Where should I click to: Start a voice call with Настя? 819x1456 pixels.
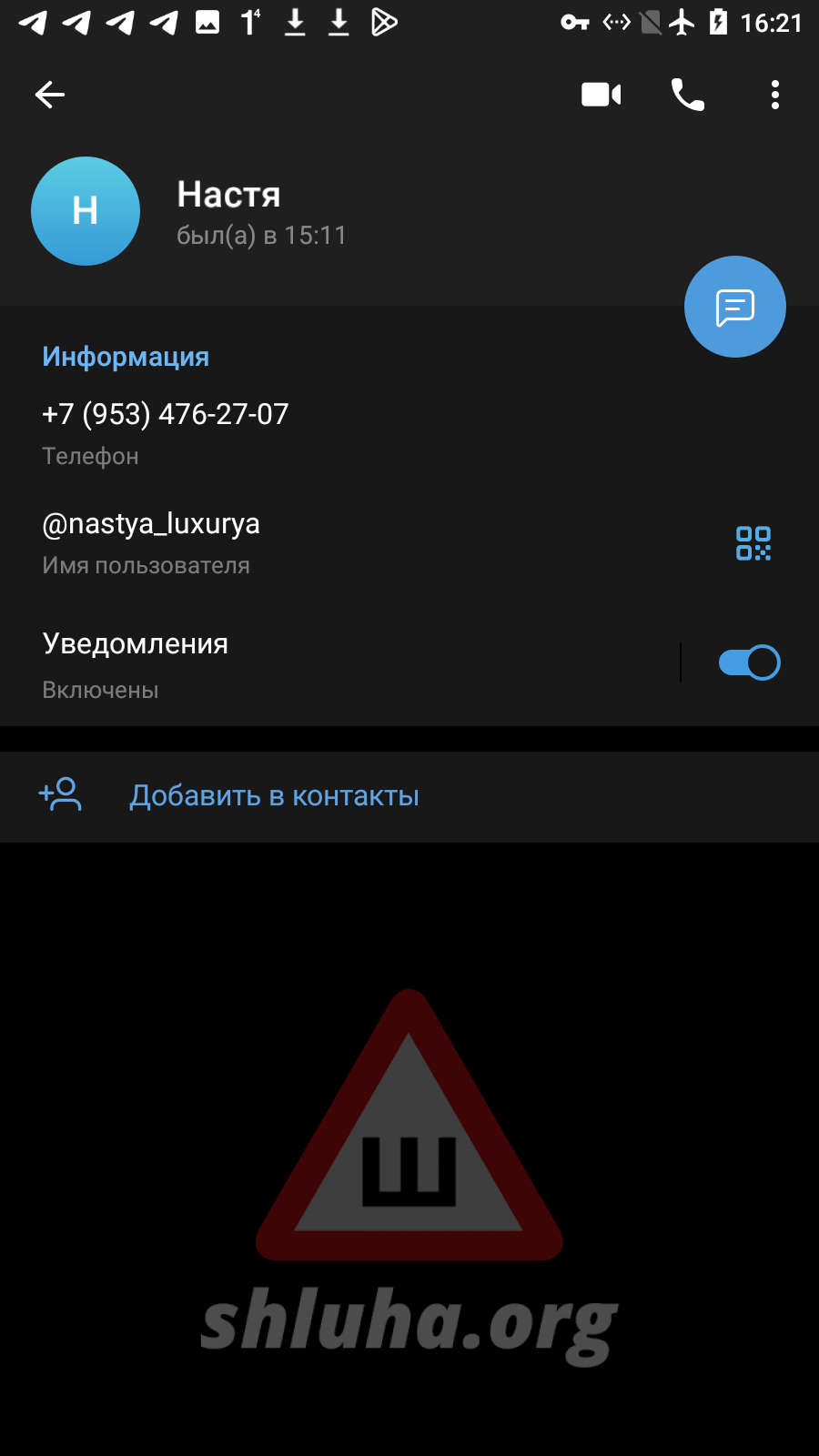(x=688, y=95)
